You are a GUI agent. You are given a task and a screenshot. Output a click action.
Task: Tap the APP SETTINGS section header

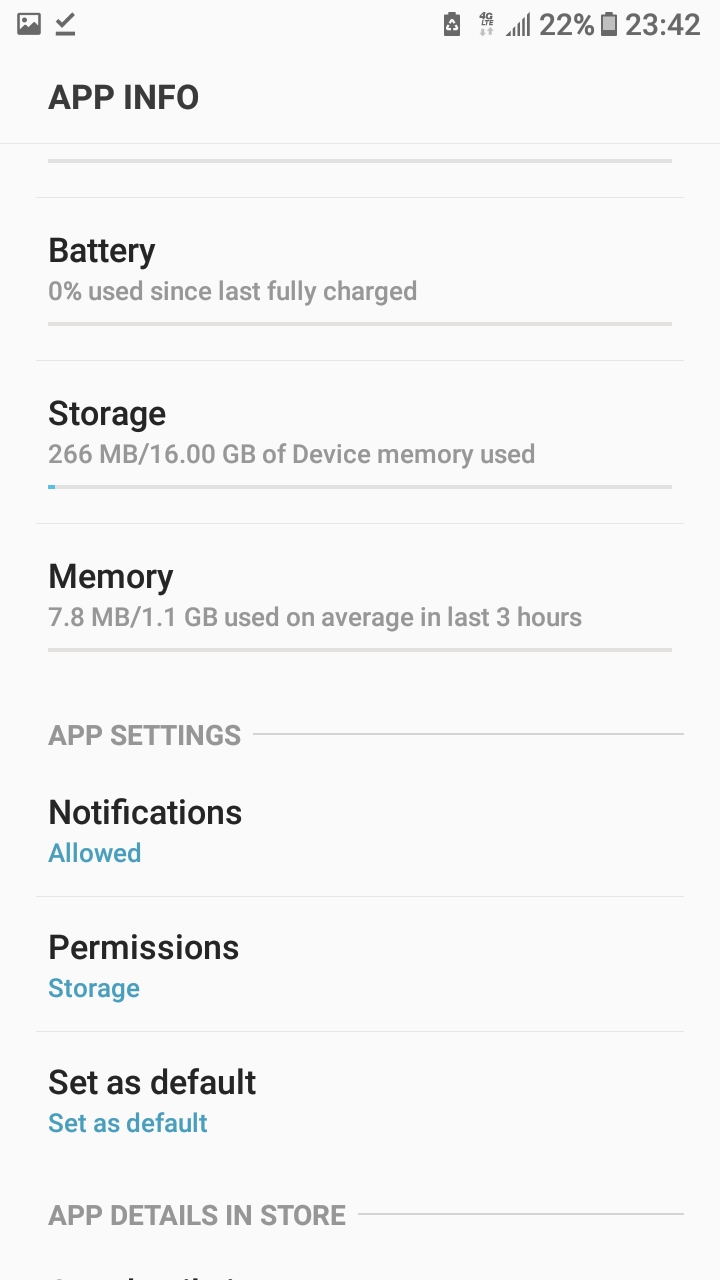(144, 735)
